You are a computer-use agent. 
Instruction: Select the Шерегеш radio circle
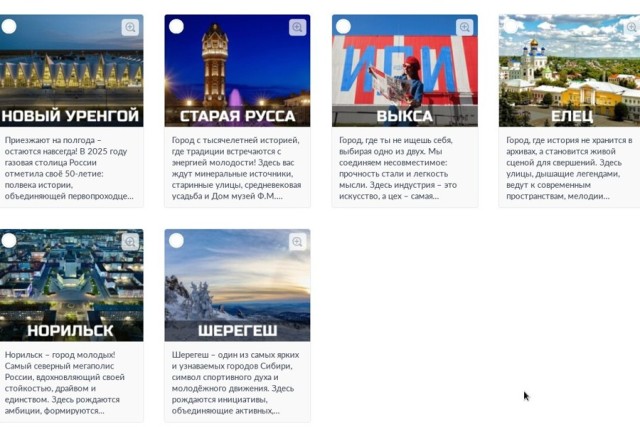[x=176, y=241]
